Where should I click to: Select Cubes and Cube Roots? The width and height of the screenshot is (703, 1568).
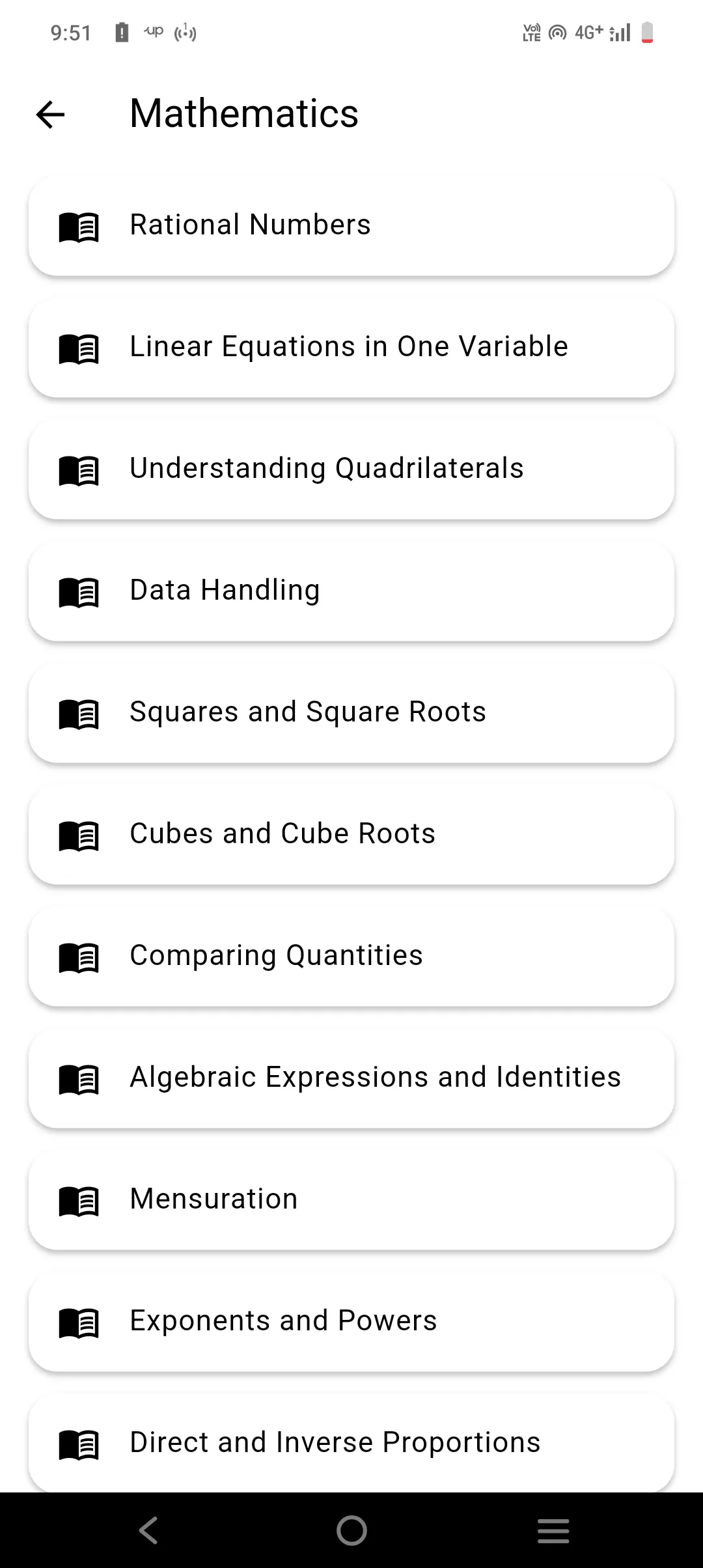351,834
